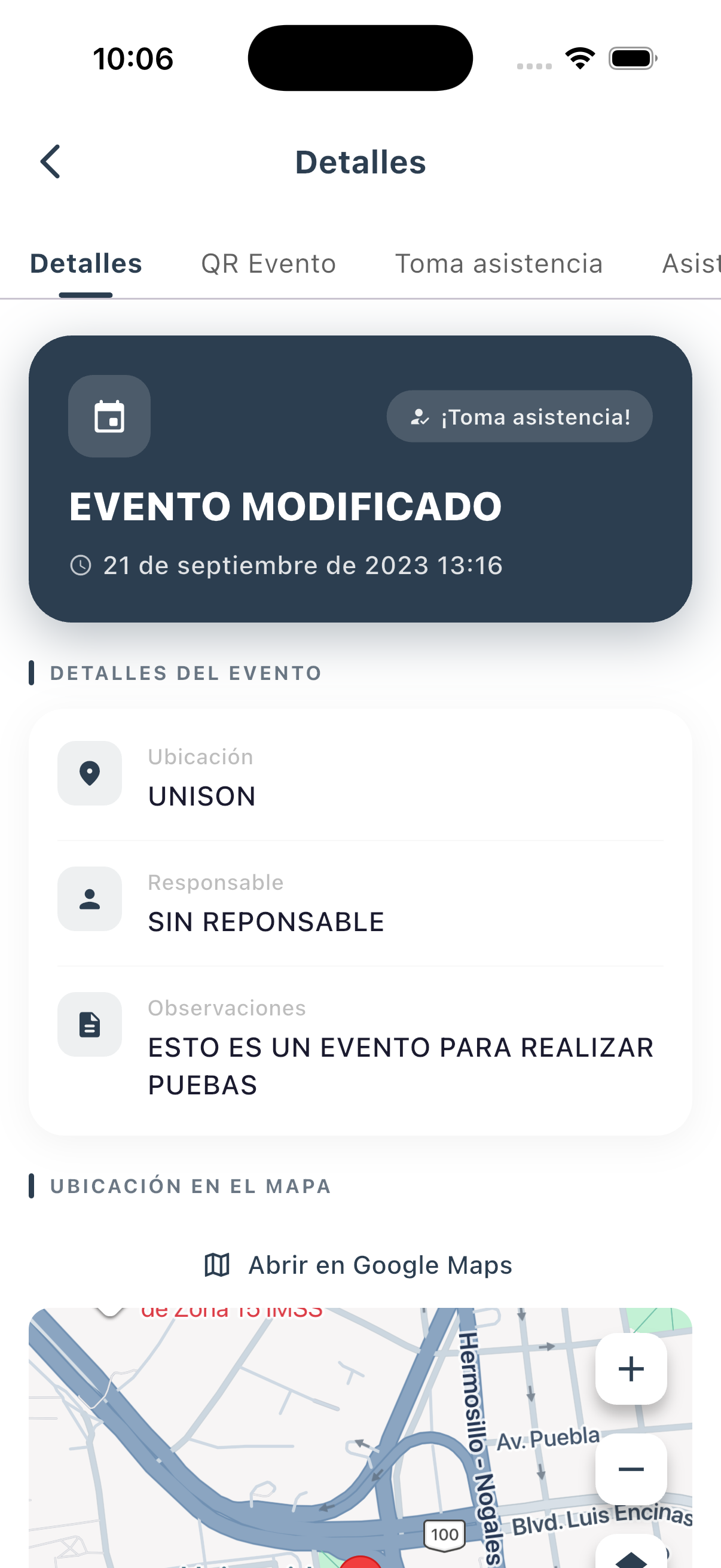The height and width of the screenshot is (1568, 721).
Task: Click the calendar icon on the event card
Action: (109, 416)
